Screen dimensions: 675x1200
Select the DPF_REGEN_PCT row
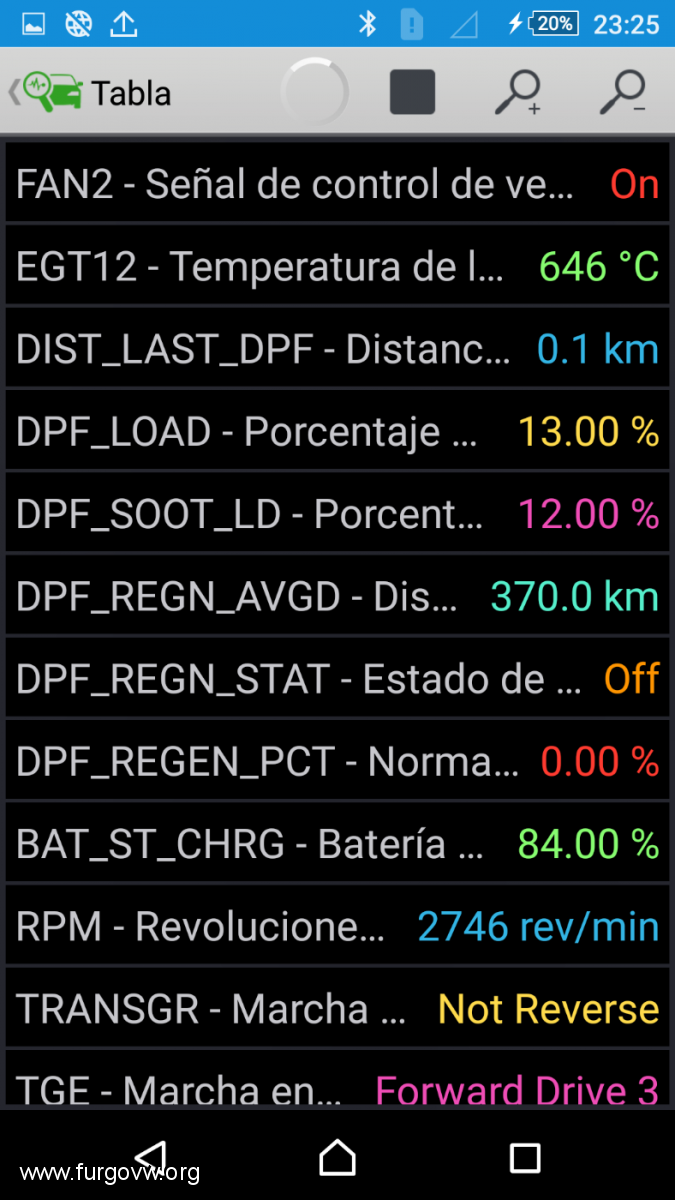coord(337,761)
